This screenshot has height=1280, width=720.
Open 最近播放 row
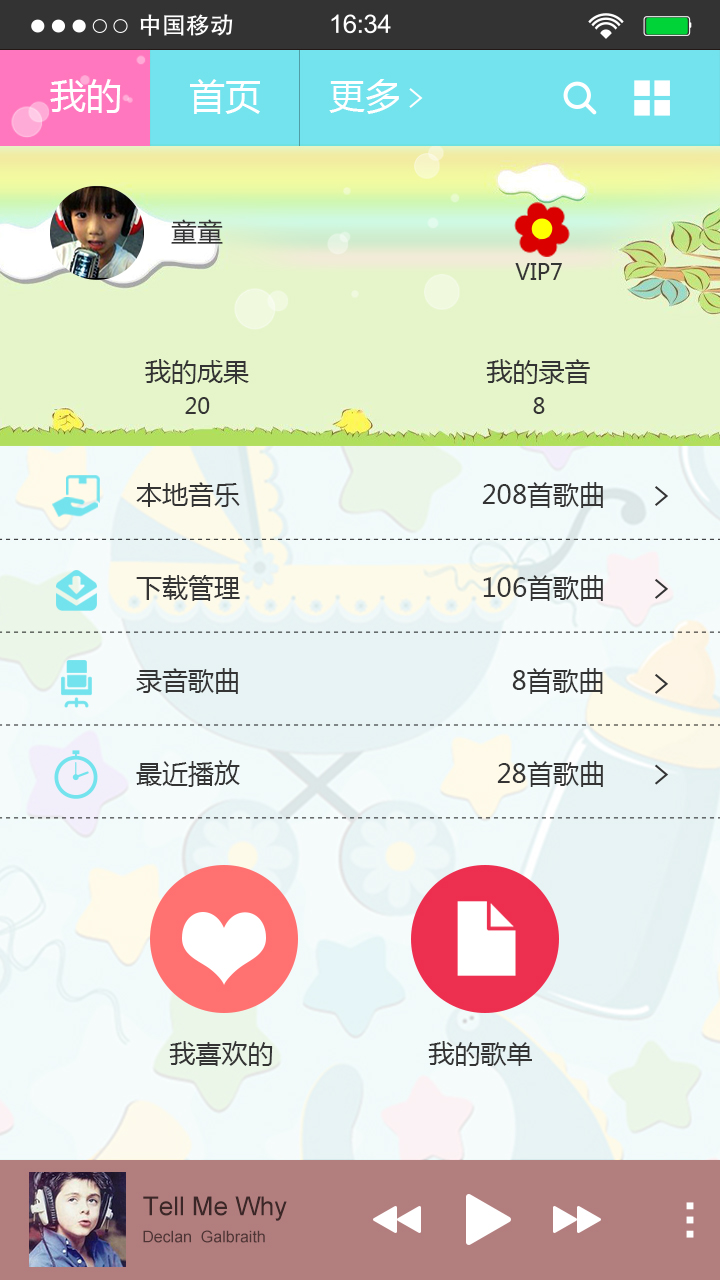pyautogui.click(x=360, y=773)
